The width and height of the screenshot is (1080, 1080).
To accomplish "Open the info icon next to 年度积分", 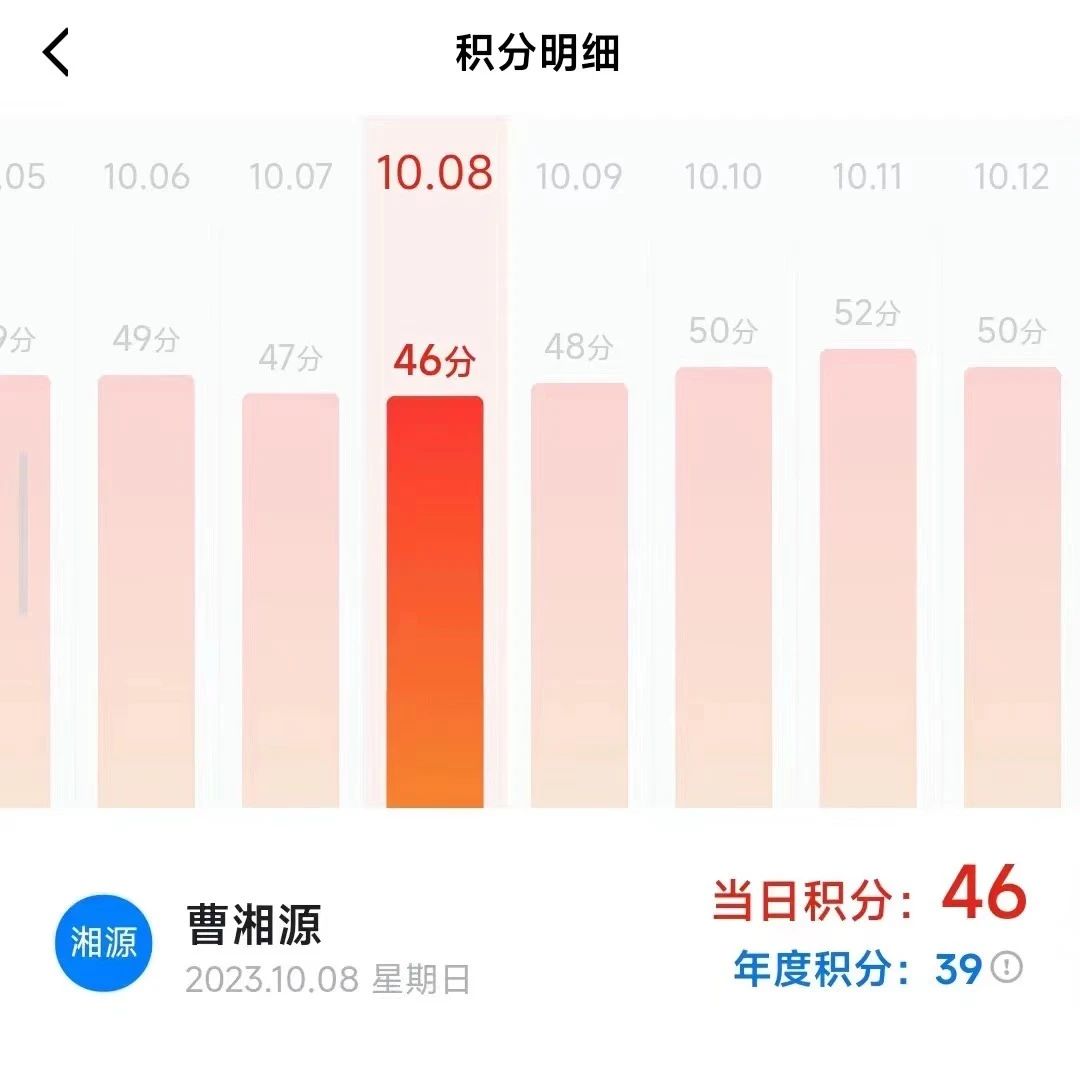I will click(x=1006, y=967).
